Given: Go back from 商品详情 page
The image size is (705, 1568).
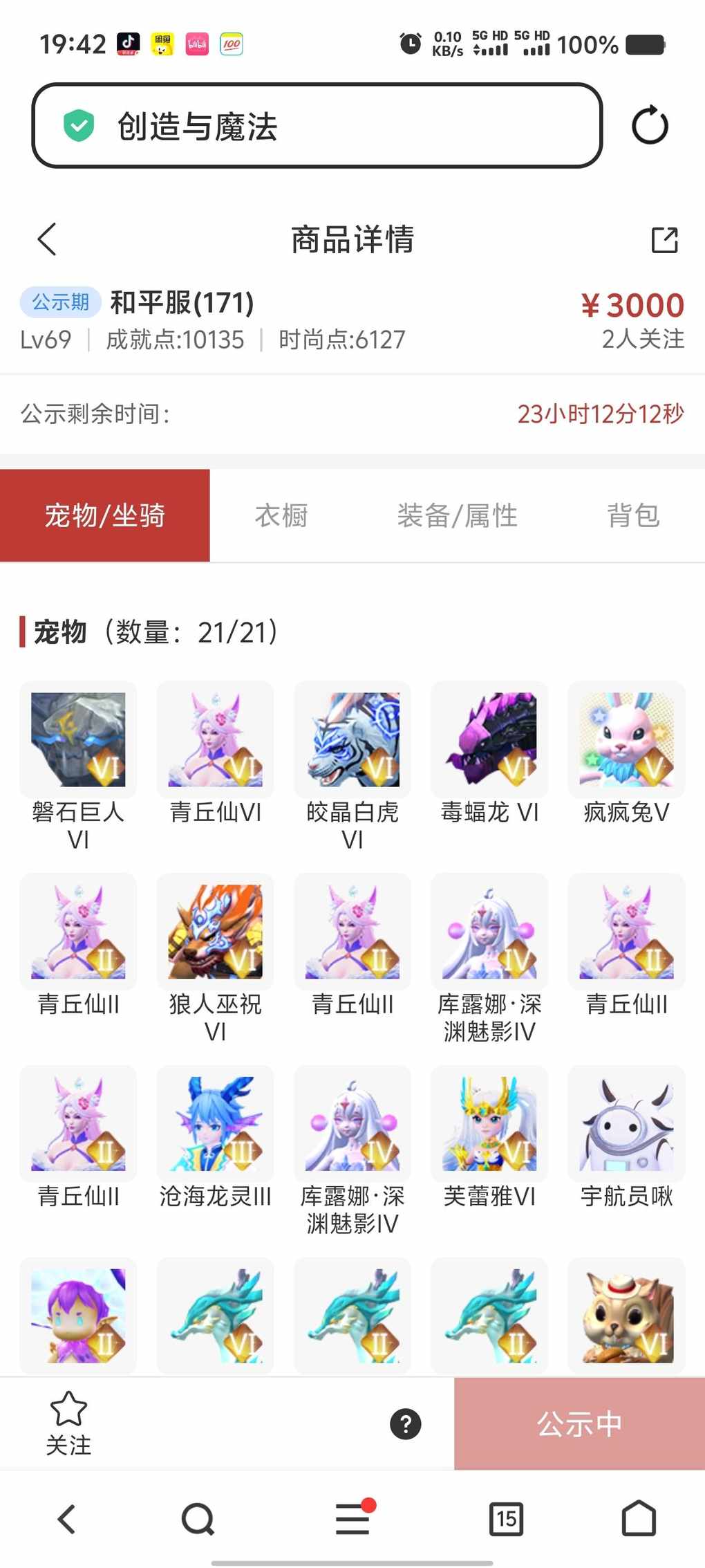Looking at the screenshot, I should (x=47, y=240).
